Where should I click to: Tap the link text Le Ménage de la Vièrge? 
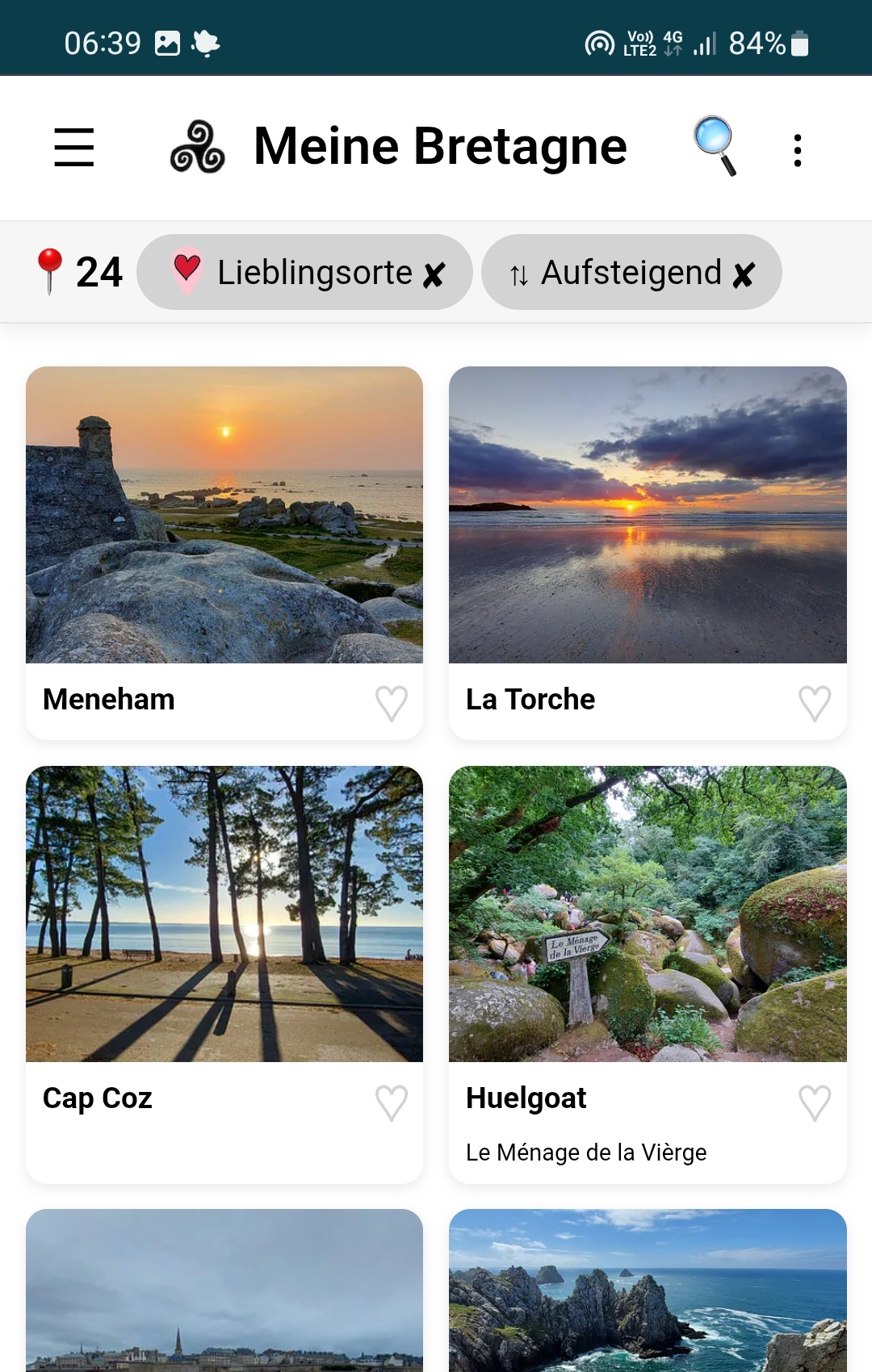coord(586,1152)
